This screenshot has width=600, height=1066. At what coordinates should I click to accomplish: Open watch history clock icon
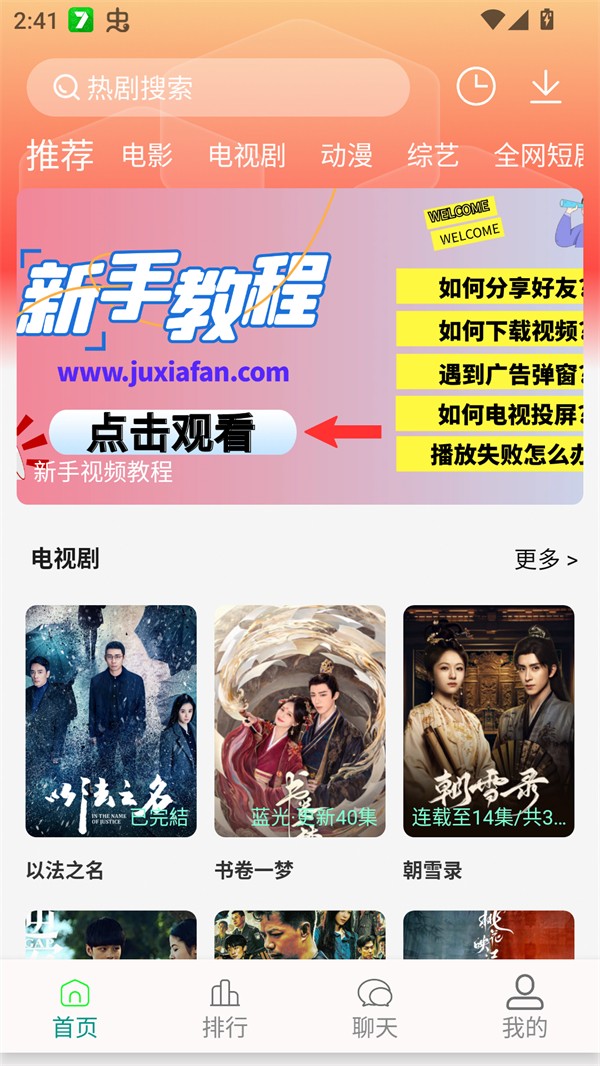(x=476, y=87)
